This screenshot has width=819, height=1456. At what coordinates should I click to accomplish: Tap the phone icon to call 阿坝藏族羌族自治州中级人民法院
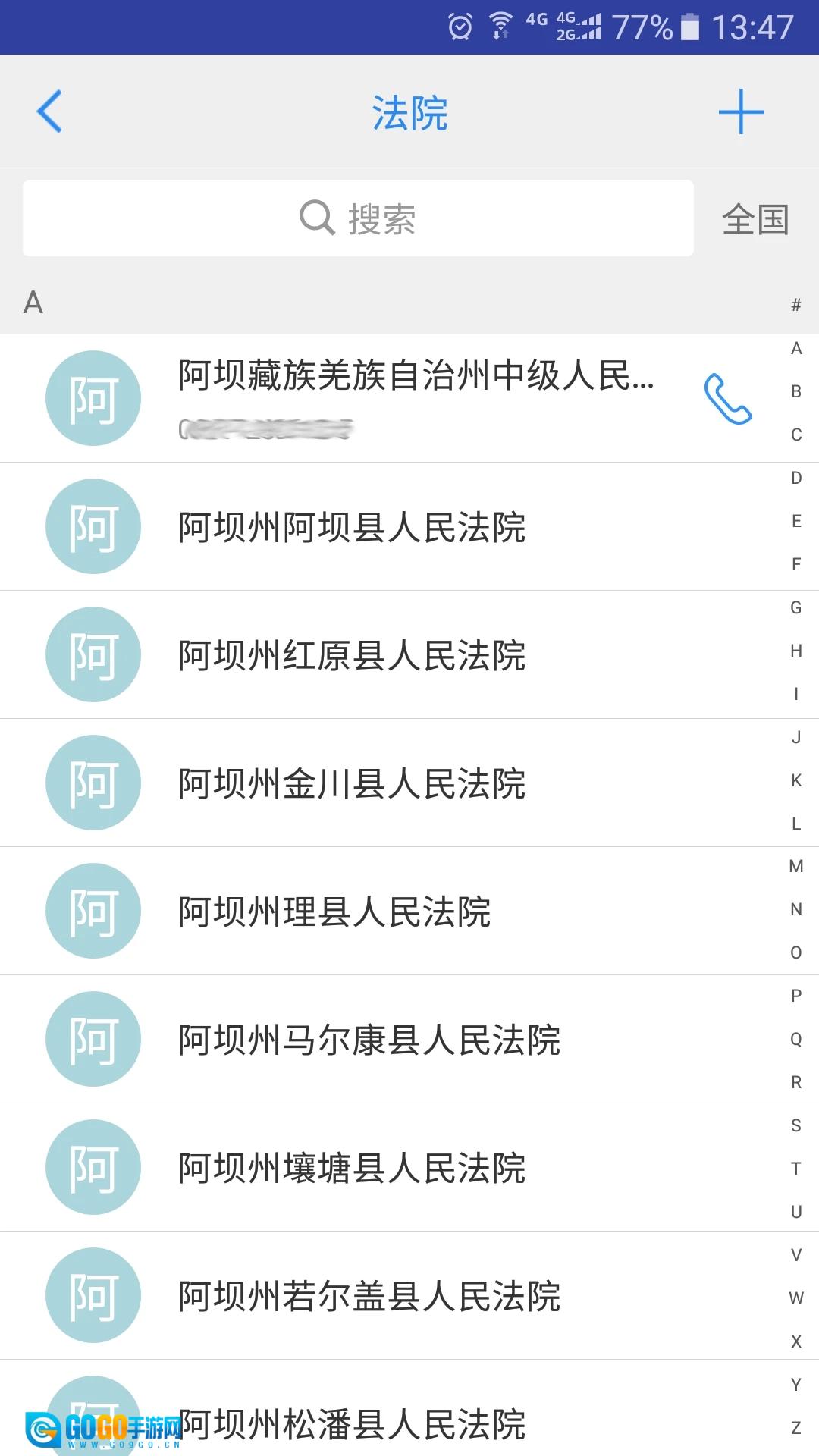727,398
